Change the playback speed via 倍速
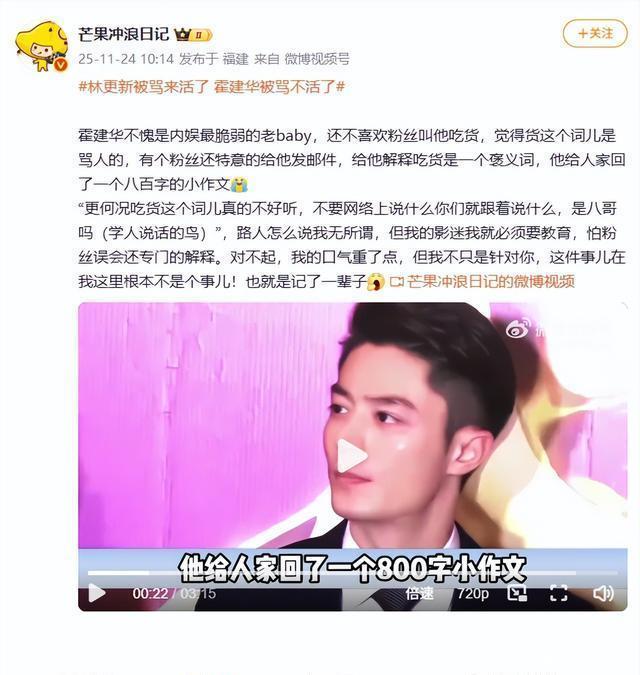Image resolution: width=640 pixels, height=675 pixels. 420,593
